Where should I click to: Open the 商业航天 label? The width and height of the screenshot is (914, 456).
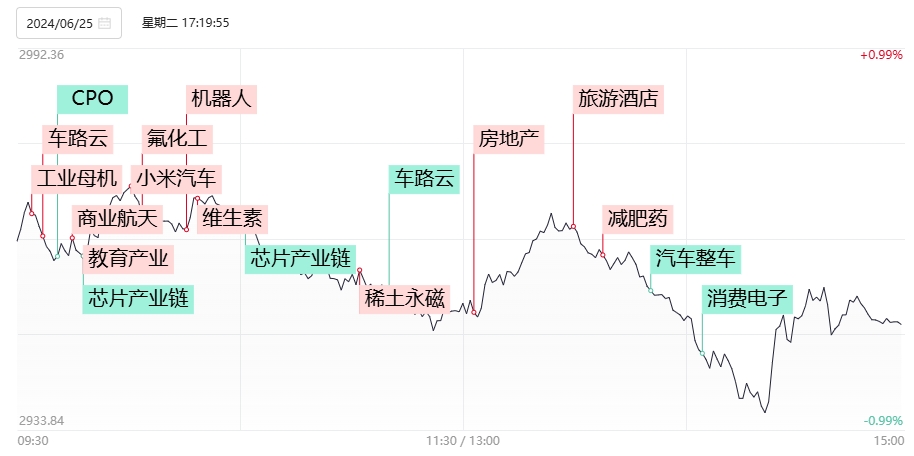(117, 219)
